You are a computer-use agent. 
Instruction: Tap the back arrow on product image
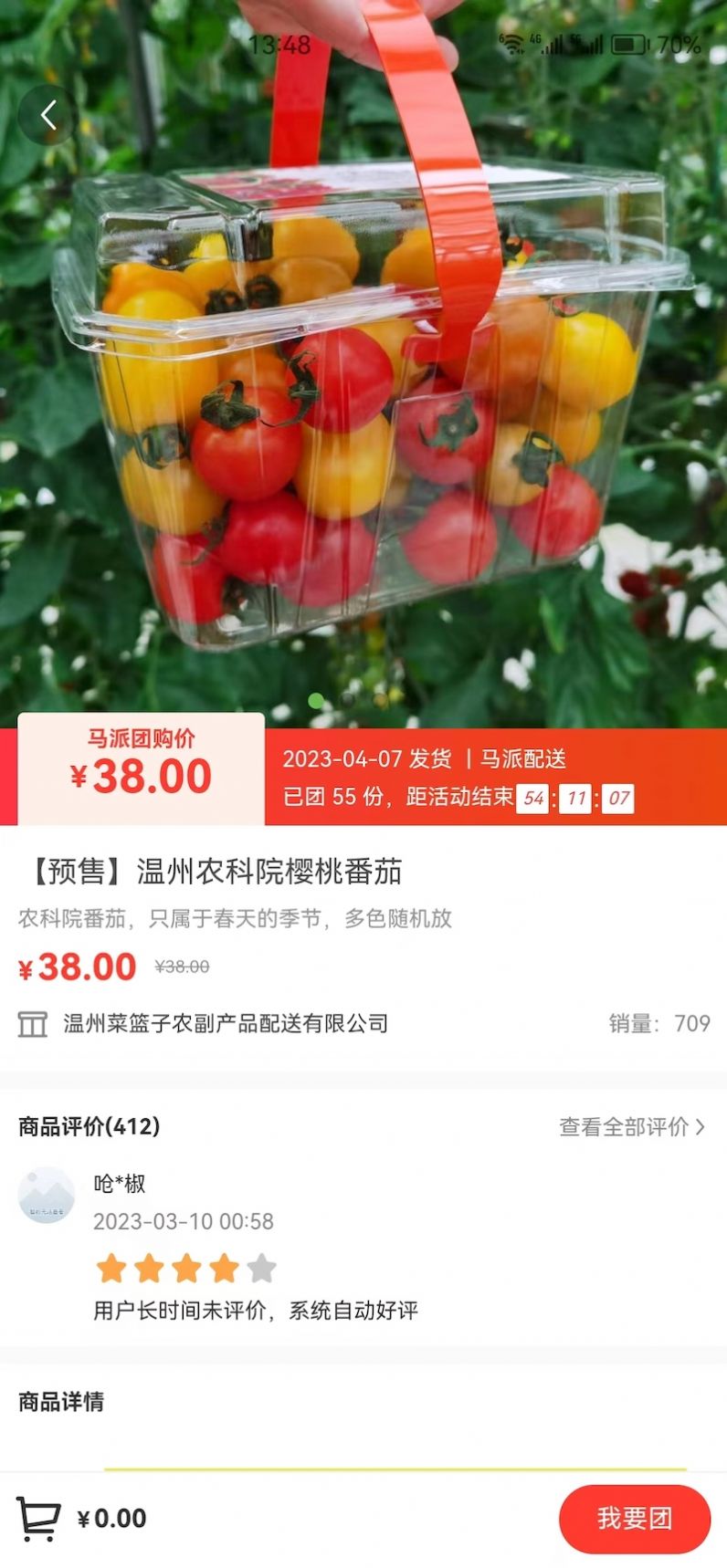click(x=47, y=115)
